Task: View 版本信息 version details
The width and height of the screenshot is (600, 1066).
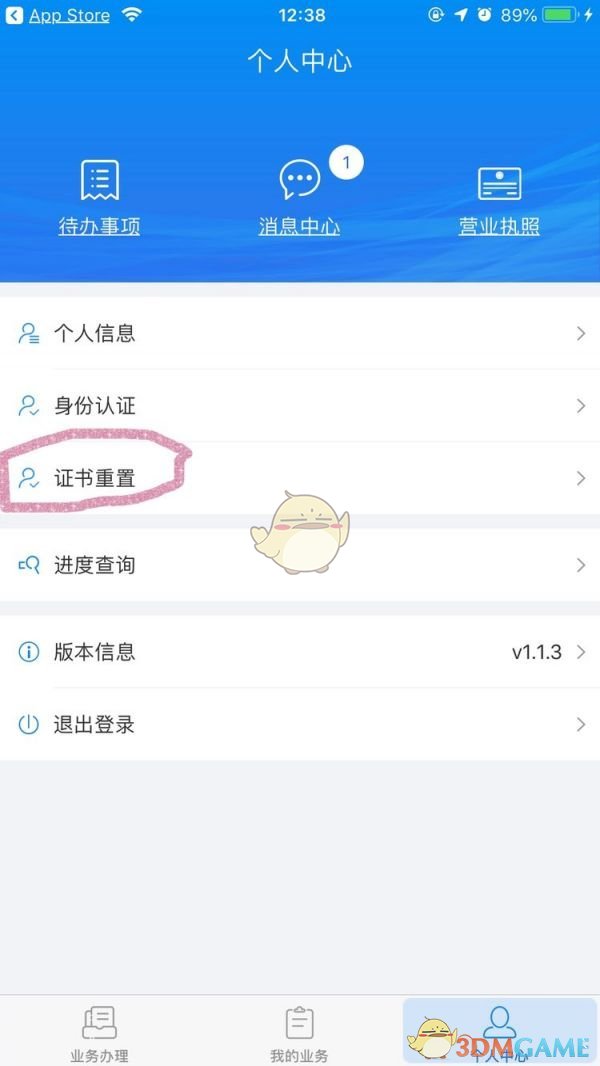Action: tap(300, 652)
